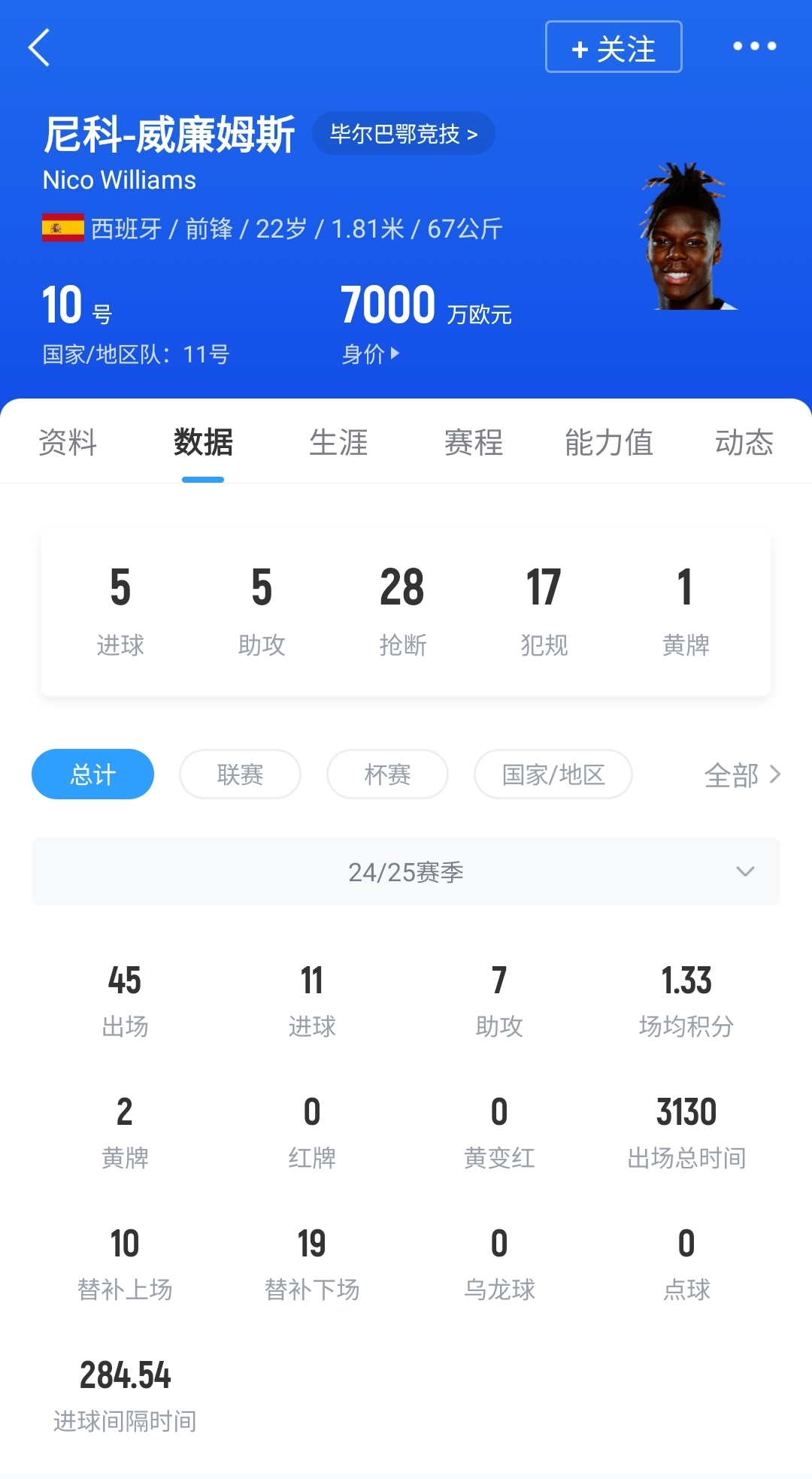This screenshot has width=812, height=1479.
Task: Select the 数据 tab
Action: pos(203,442)
